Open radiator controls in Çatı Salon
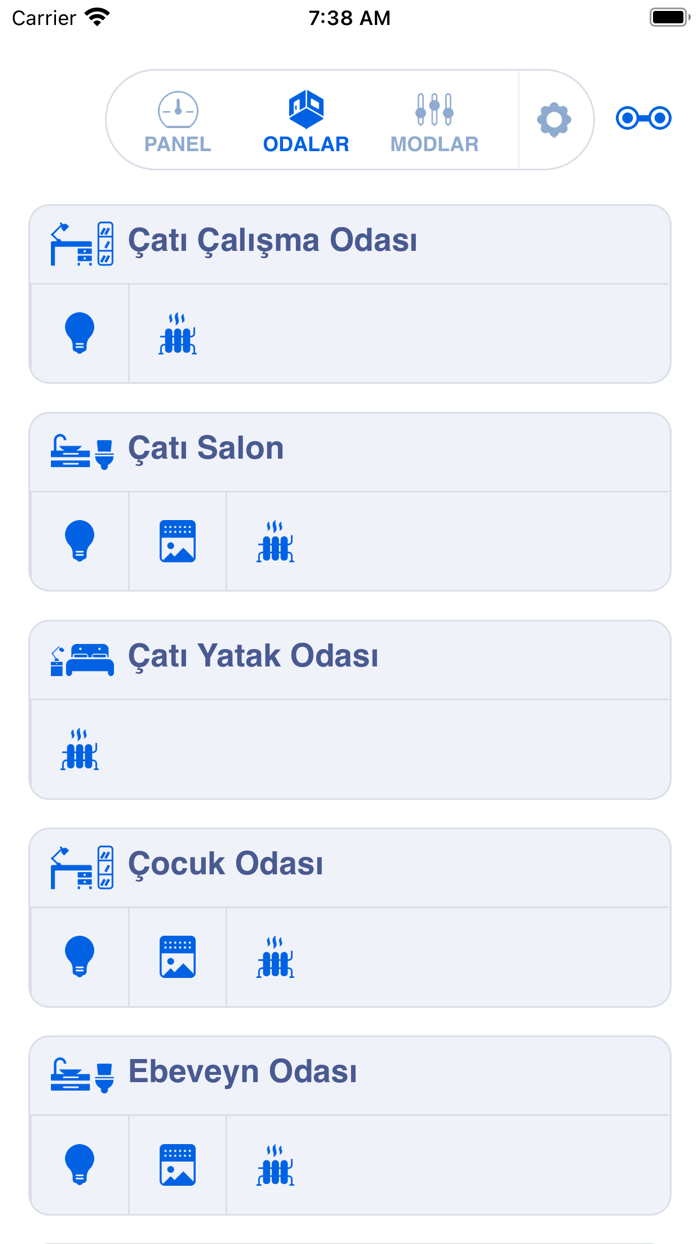This screenshot has height=1244, width=700. pyautogui.click(x=275, y=541)
